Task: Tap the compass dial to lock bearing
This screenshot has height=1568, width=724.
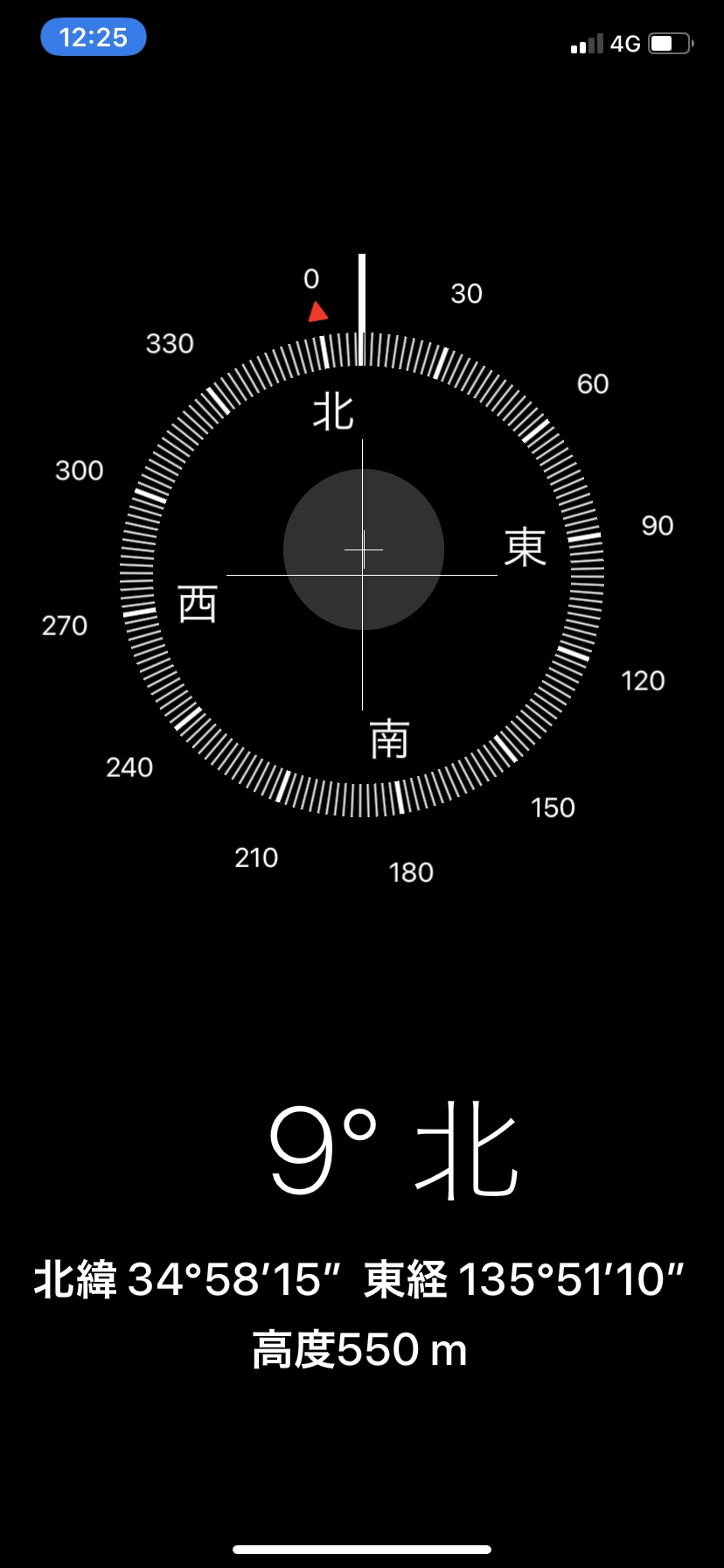Action: point(362,575)
